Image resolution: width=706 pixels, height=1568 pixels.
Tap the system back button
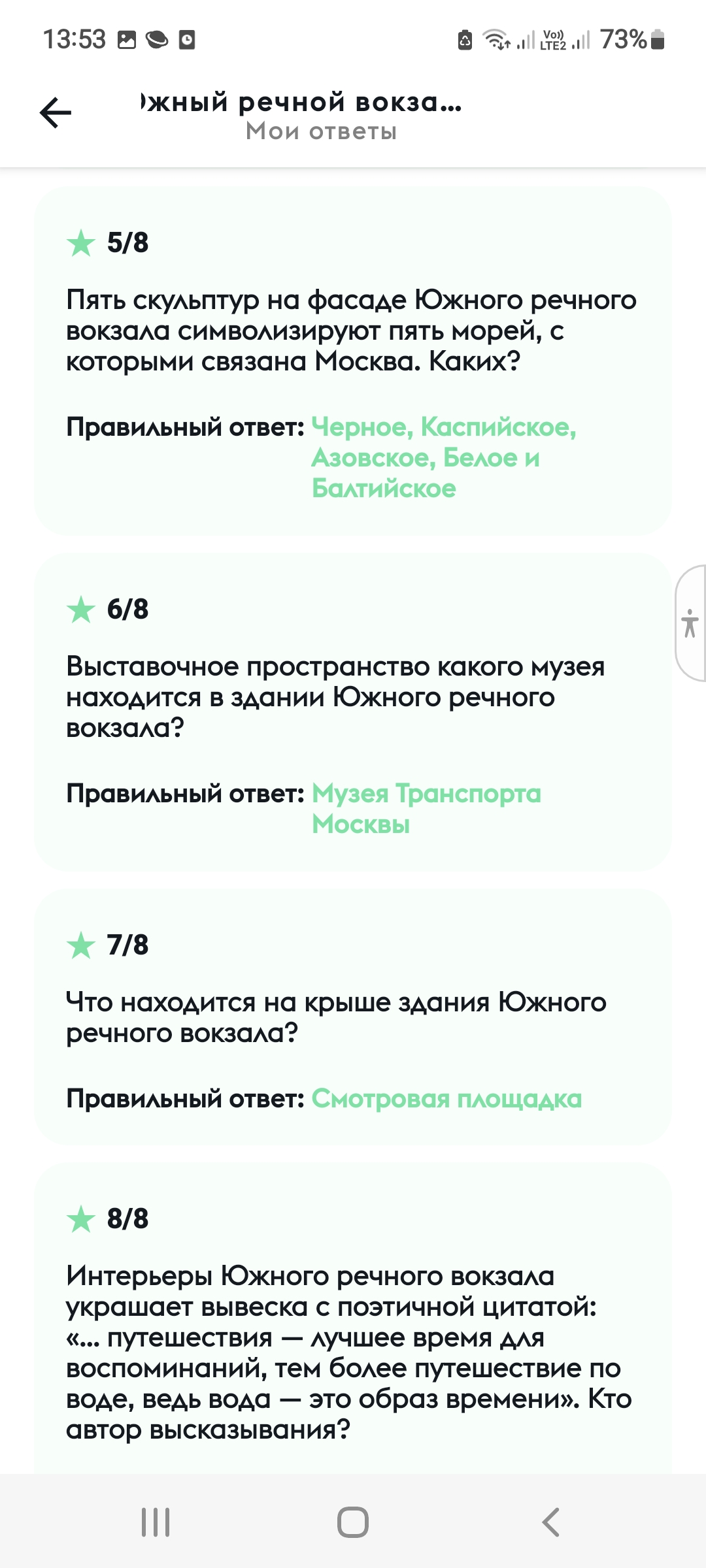tap(551, 1522)
